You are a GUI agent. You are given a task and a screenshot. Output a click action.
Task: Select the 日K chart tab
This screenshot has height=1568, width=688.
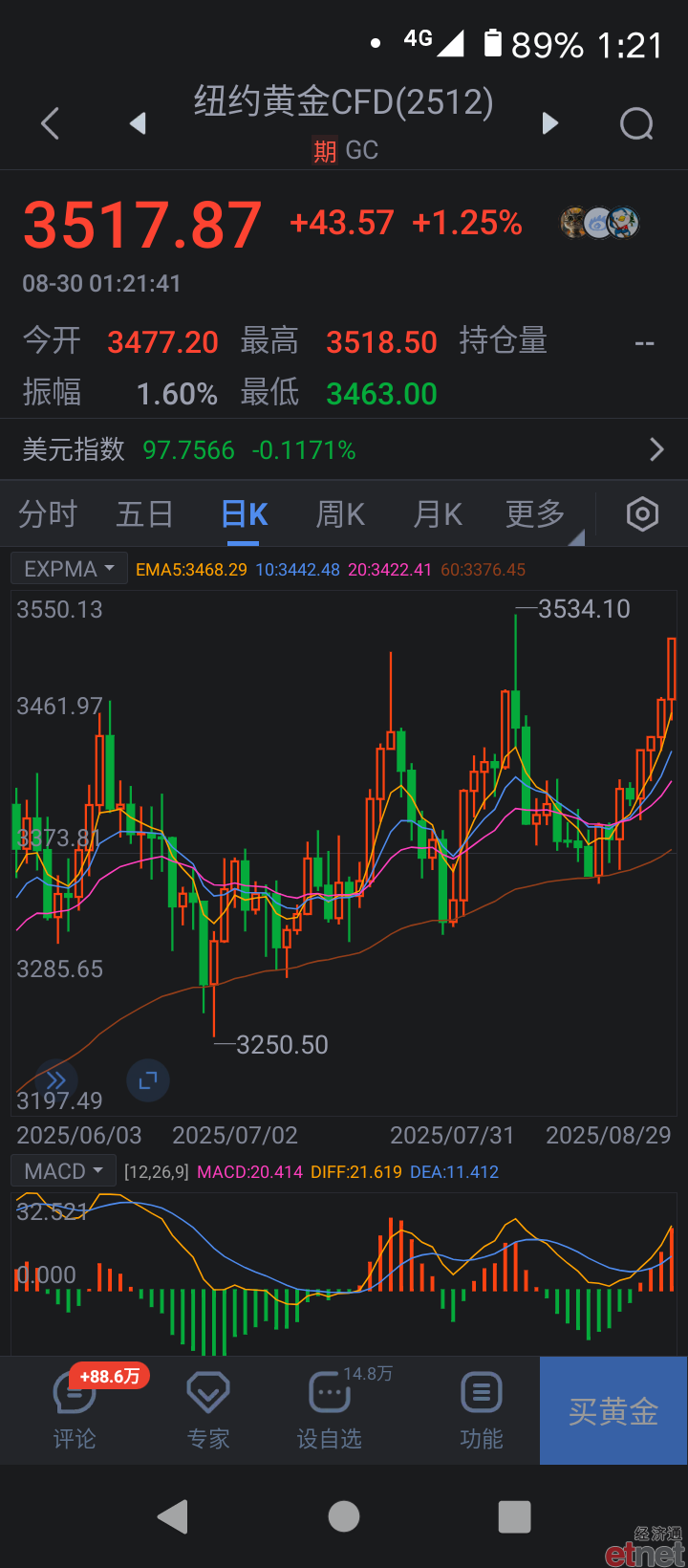pos(245,514)
